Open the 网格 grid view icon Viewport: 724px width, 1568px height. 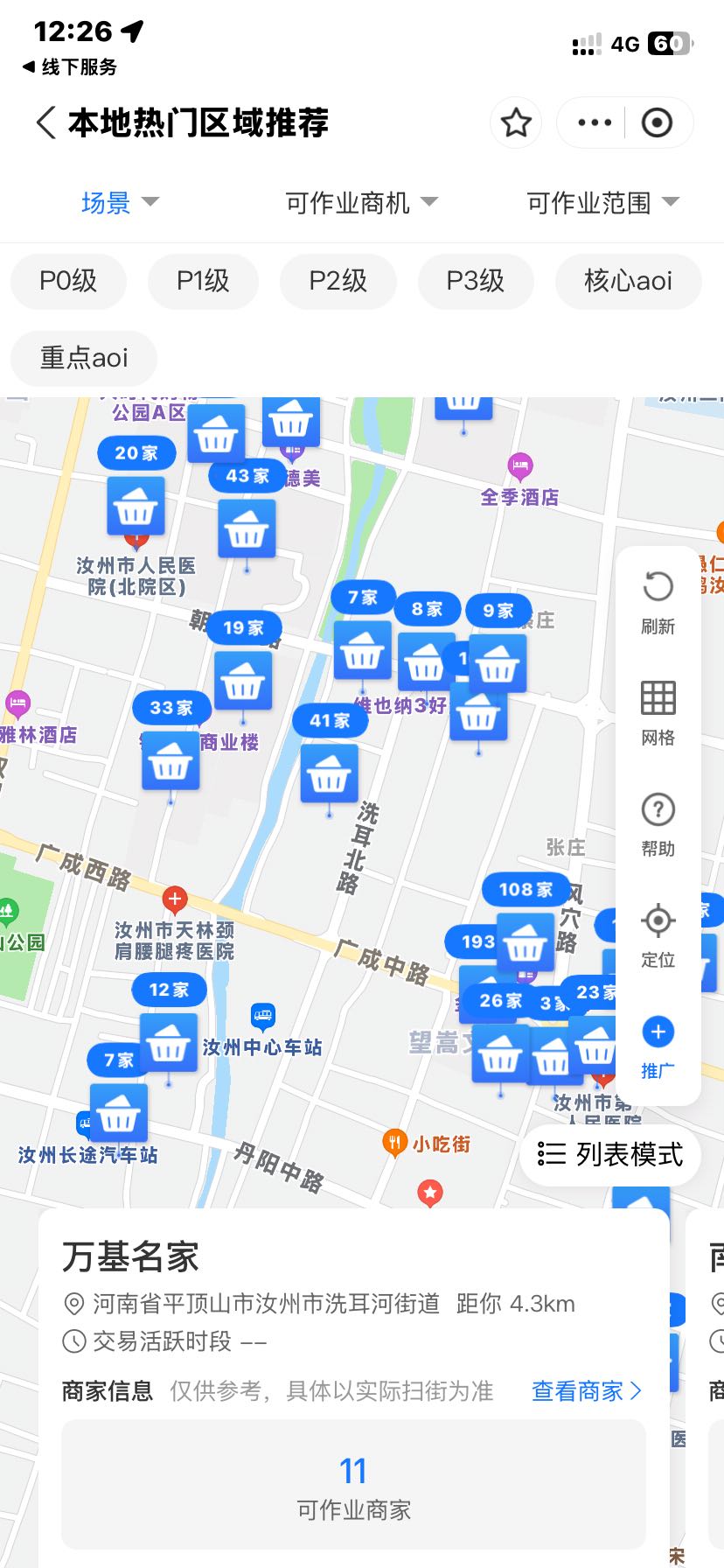(658, 698)
